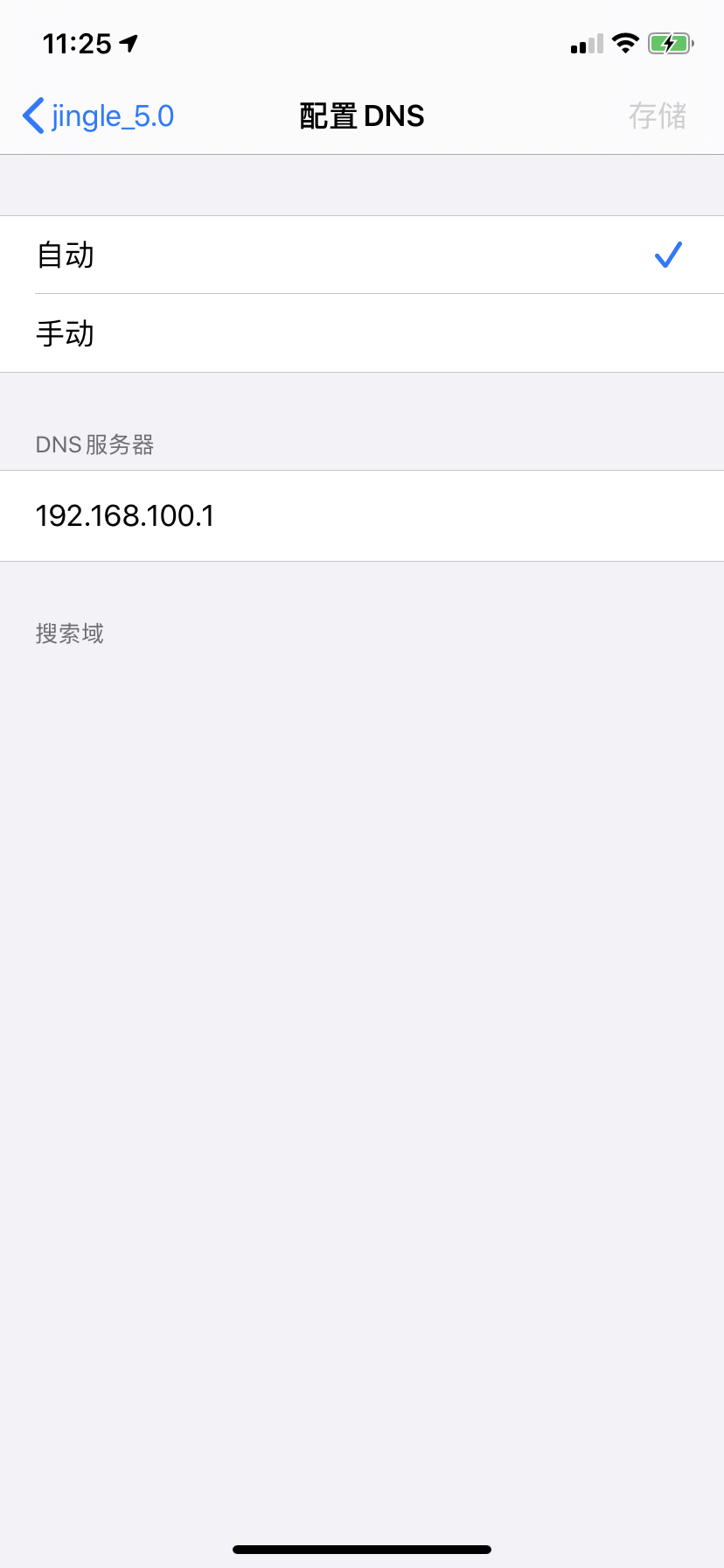Tap the battery charging indicator
This screenshot has width=724, height=1568.
[x=671, y=42]
